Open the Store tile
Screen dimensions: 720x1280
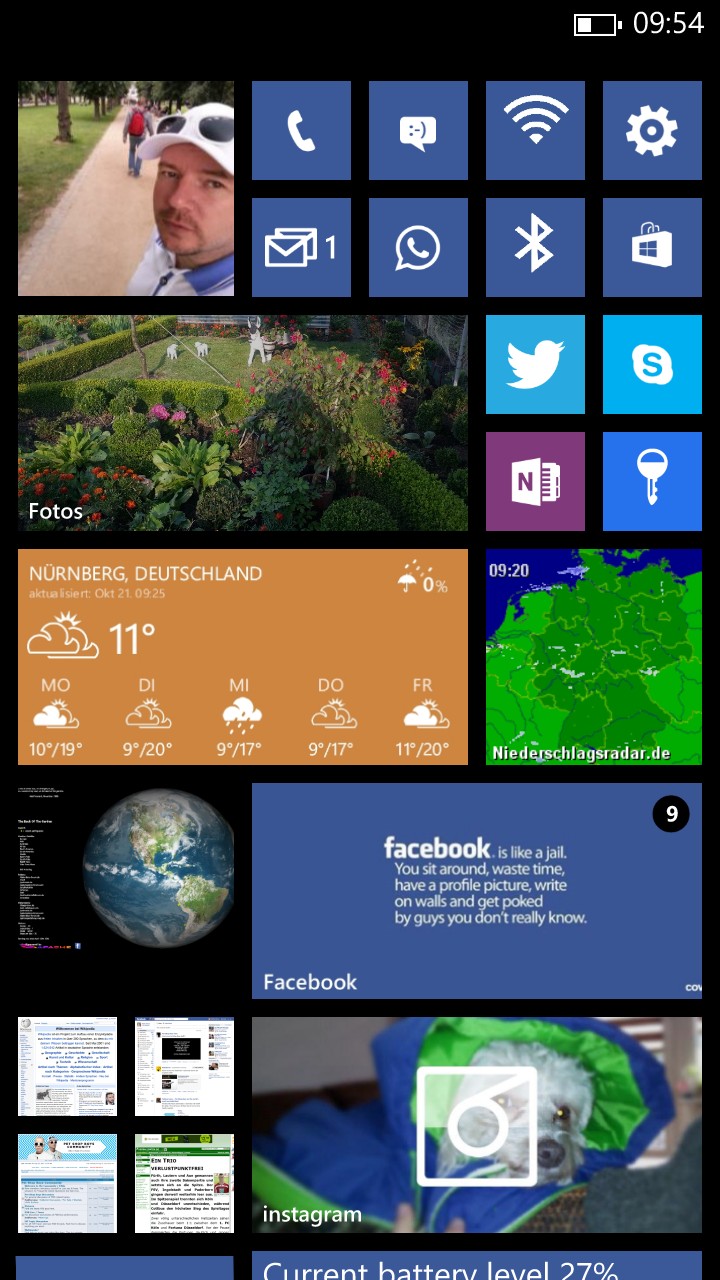[652, 247]
